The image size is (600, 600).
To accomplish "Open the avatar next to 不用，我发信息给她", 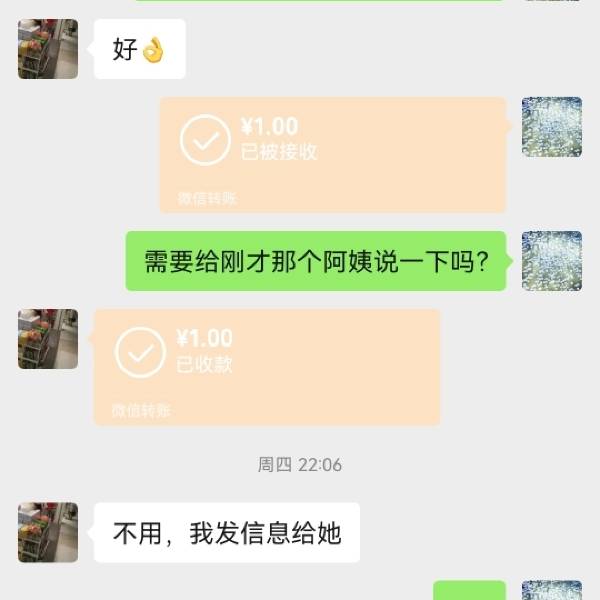I will 48,532.
